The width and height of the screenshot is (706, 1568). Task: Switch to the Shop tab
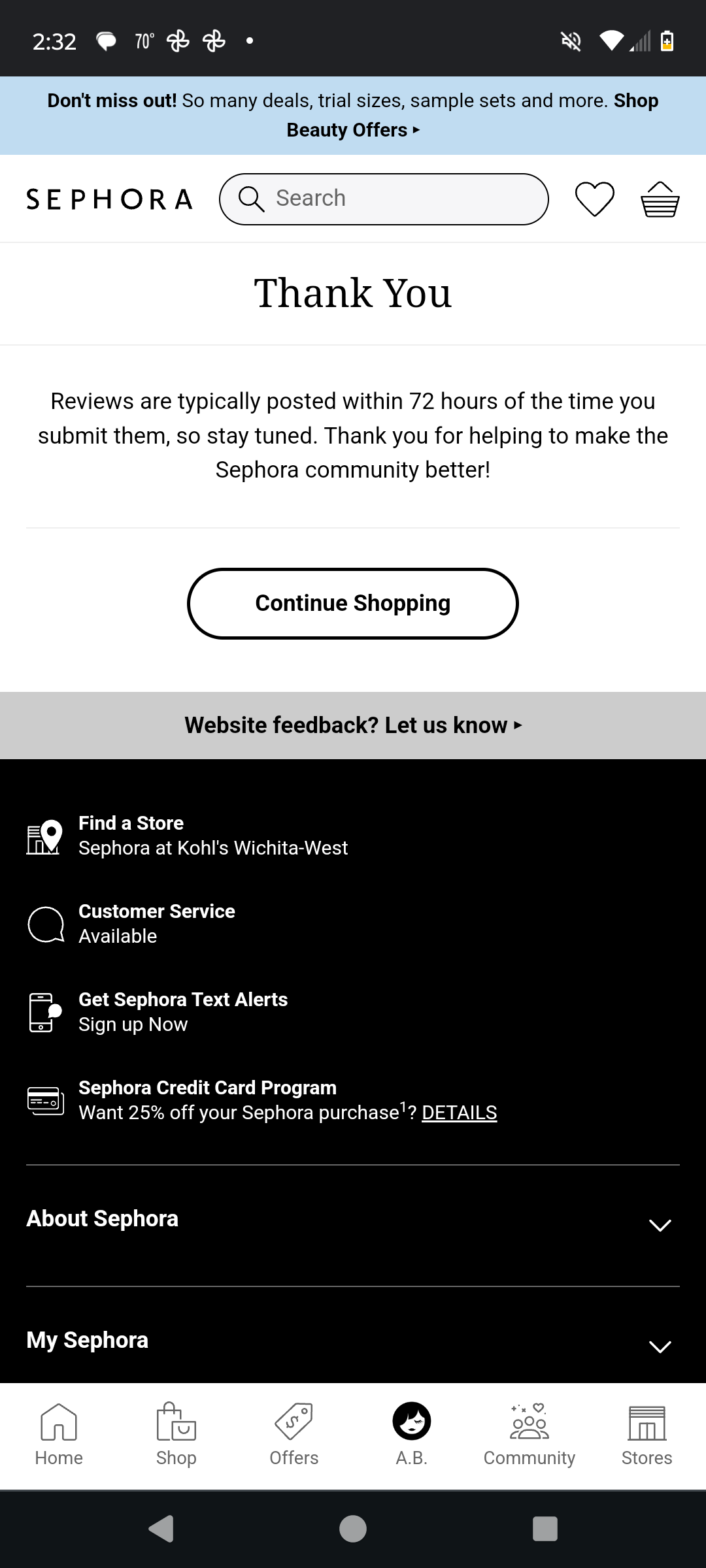coord(176,1434)
